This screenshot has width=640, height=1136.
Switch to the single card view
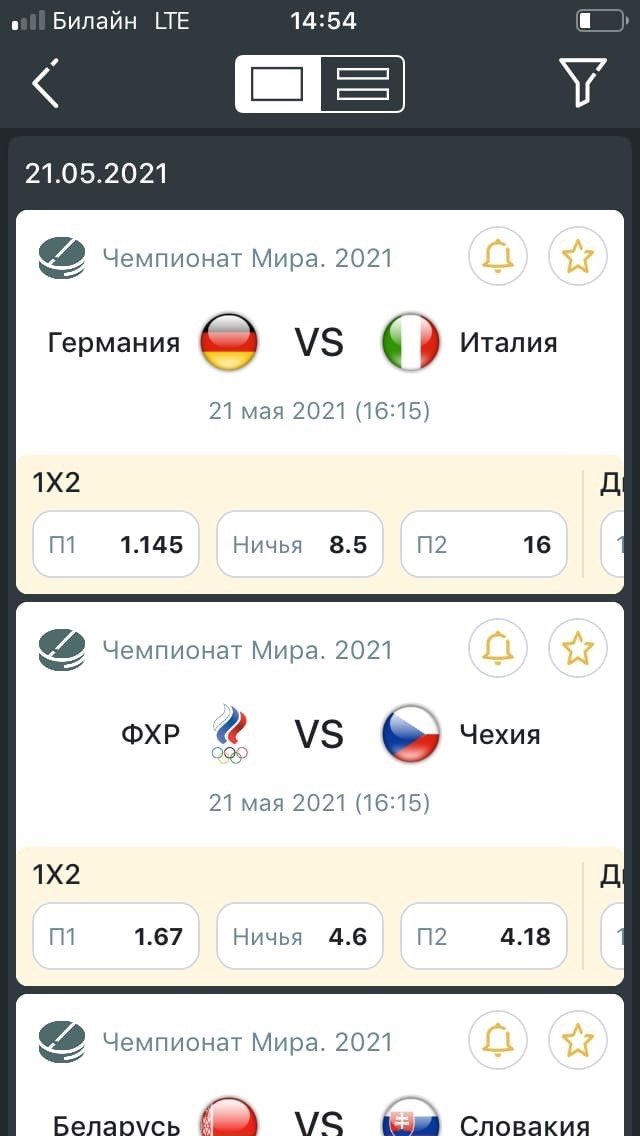[x=277, y=83]
